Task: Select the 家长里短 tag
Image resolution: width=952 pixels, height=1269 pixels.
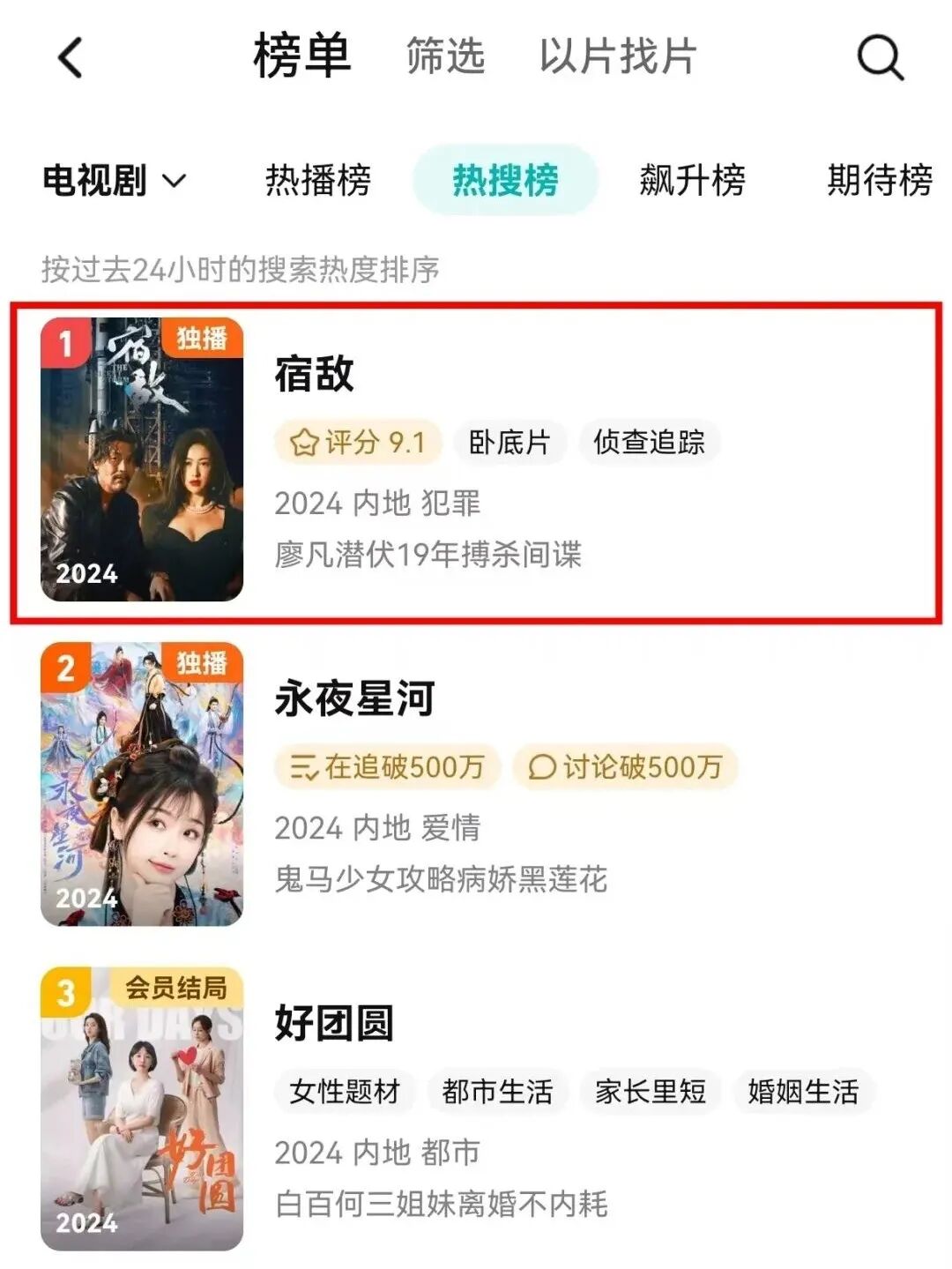Action: pos(650,1092)
